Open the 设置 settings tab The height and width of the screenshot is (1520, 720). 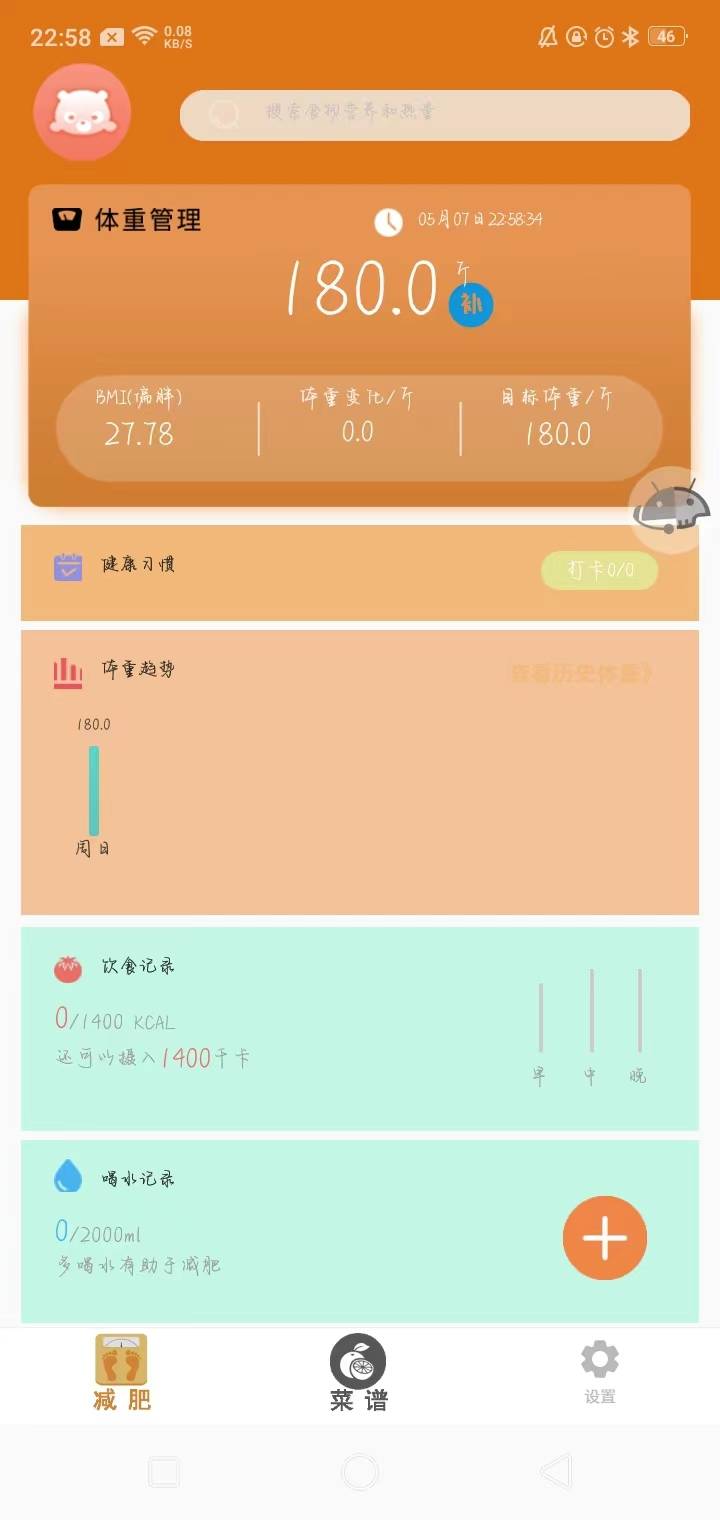pos(599,1374)
